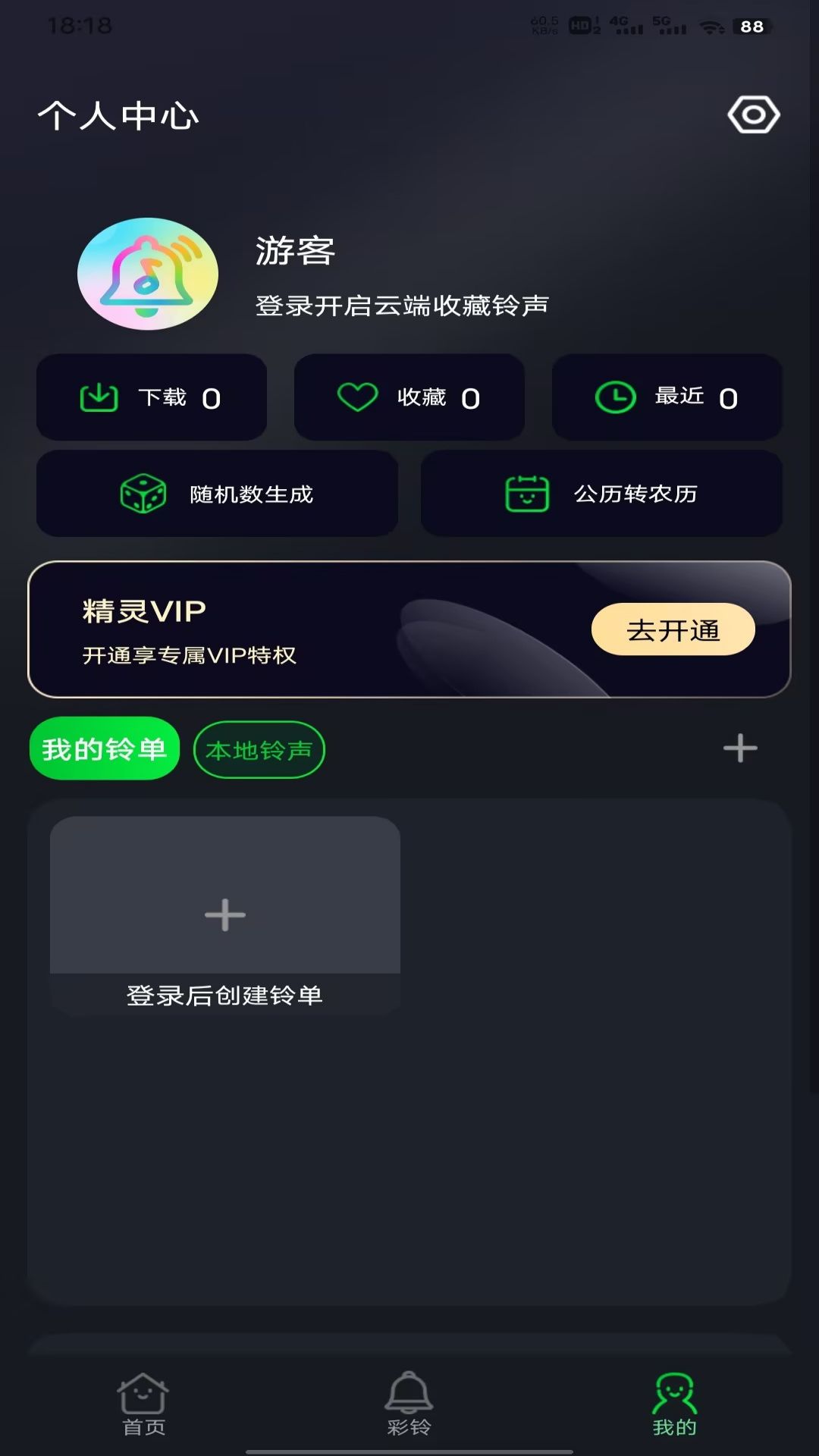
Task: Open the clock icon for 最近 history
Action: pos(615,396)
